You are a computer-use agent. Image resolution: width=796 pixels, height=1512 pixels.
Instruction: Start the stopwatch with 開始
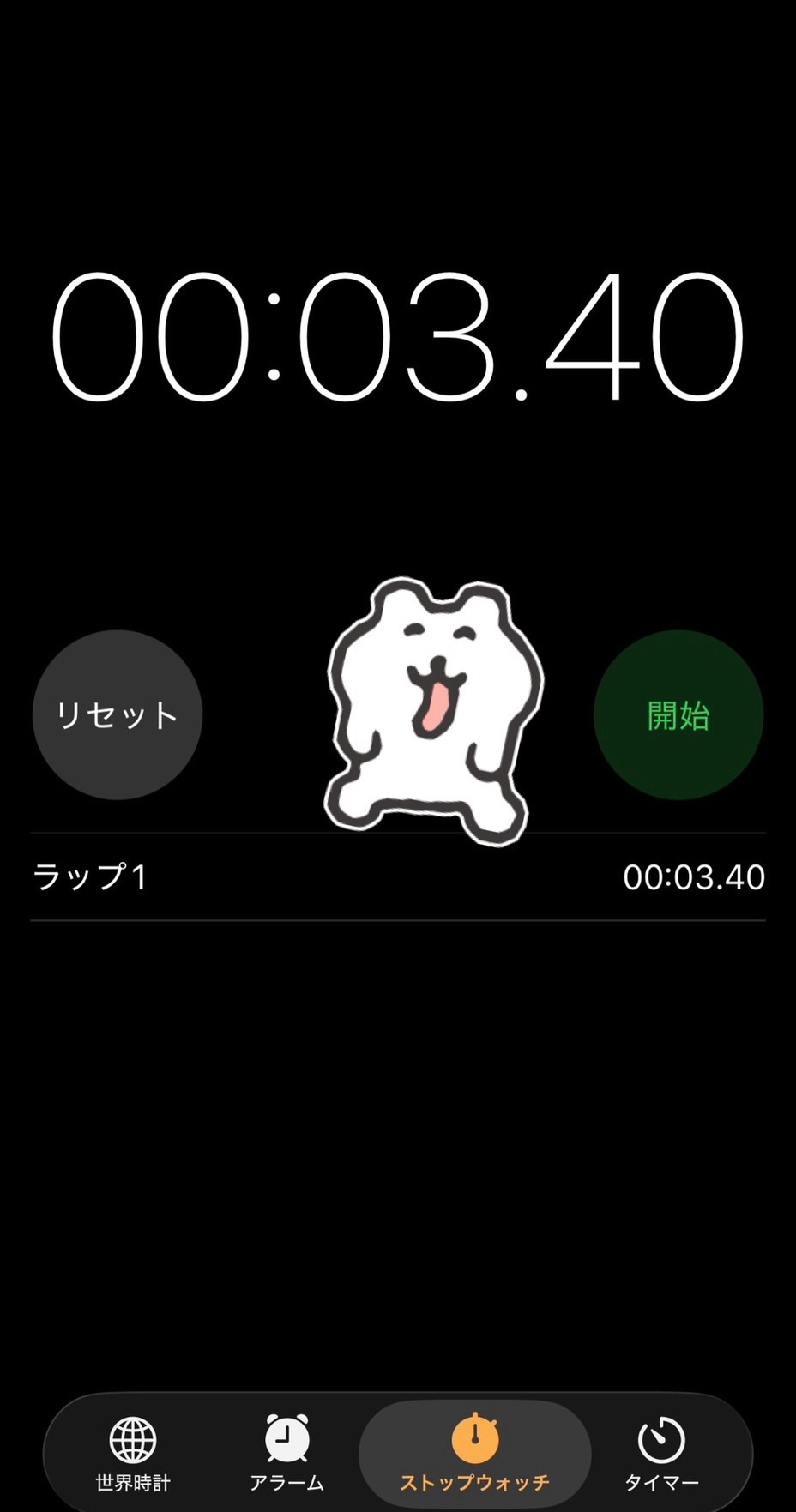click(x=678, y=714)
